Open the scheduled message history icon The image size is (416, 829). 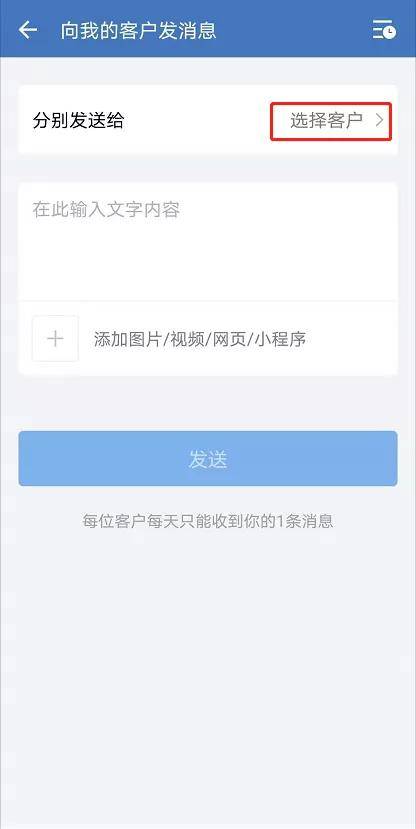pos(384,30)
